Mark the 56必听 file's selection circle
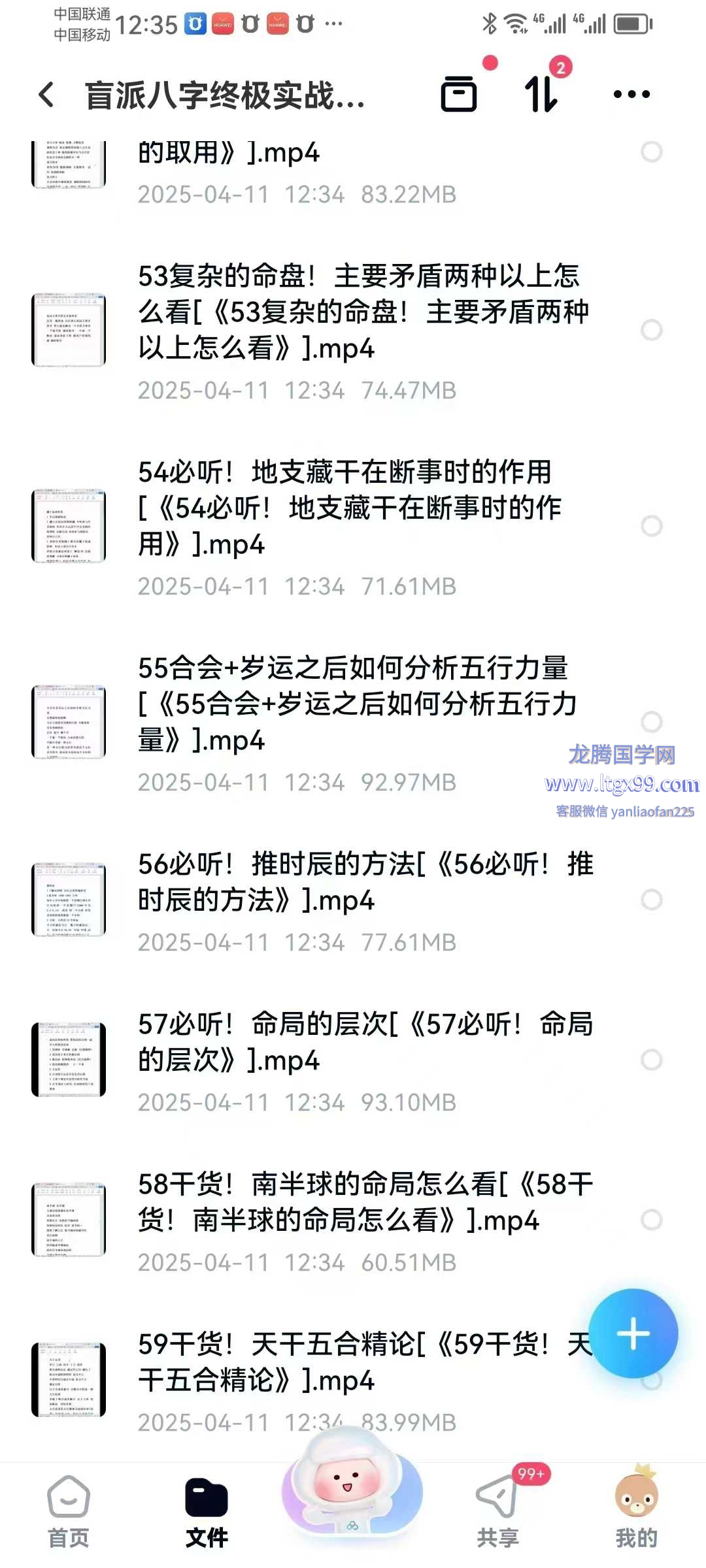706x1568 pixels. coord(651,900)
